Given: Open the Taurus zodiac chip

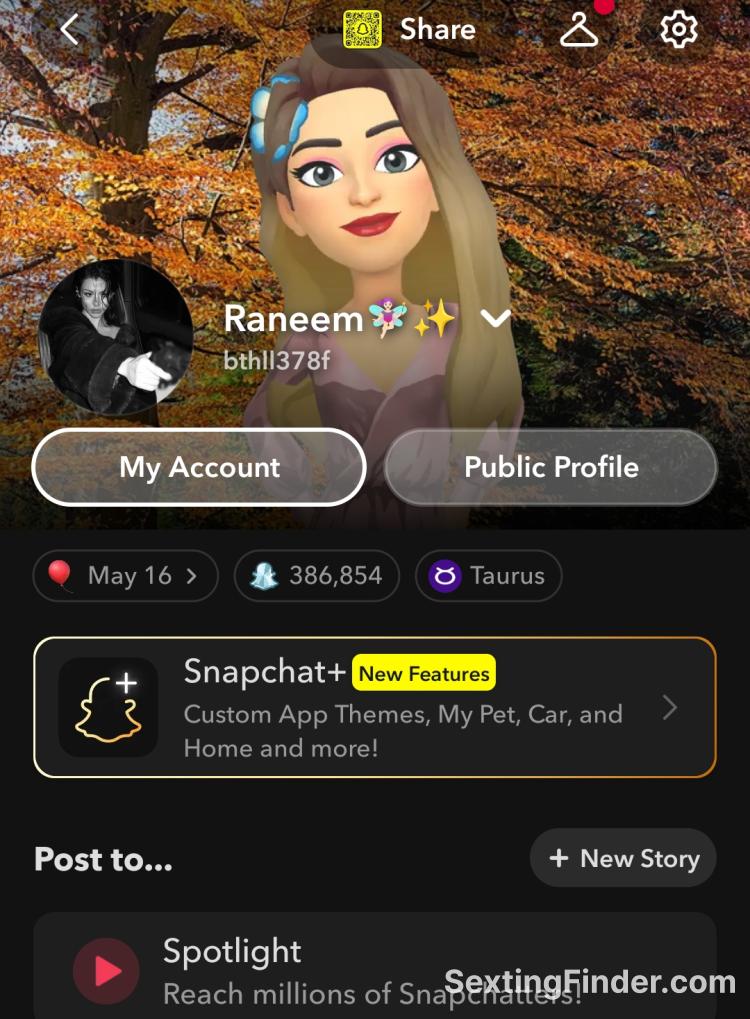Looking at the screenshot, I should click(488, 576).
